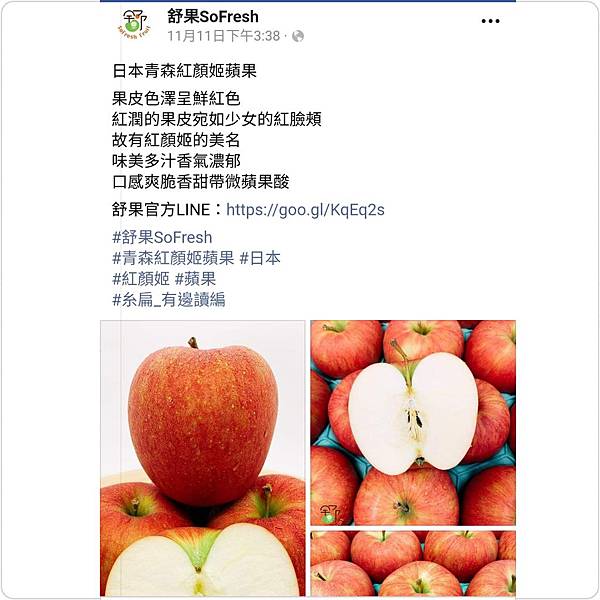
Task: Tap the #日本 hashtag
Action: [x=260, y=258]
